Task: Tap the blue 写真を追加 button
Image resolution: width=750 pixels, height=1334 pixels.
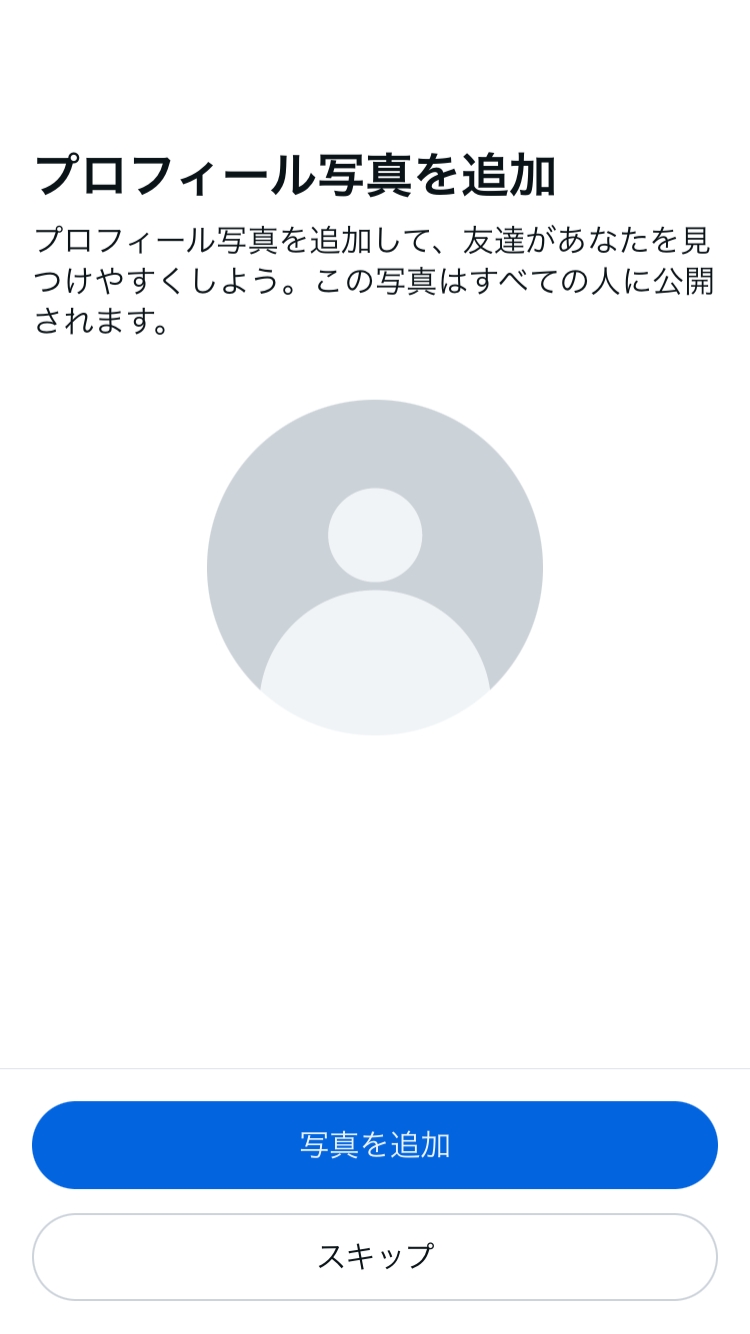Action: point(375,1145)
